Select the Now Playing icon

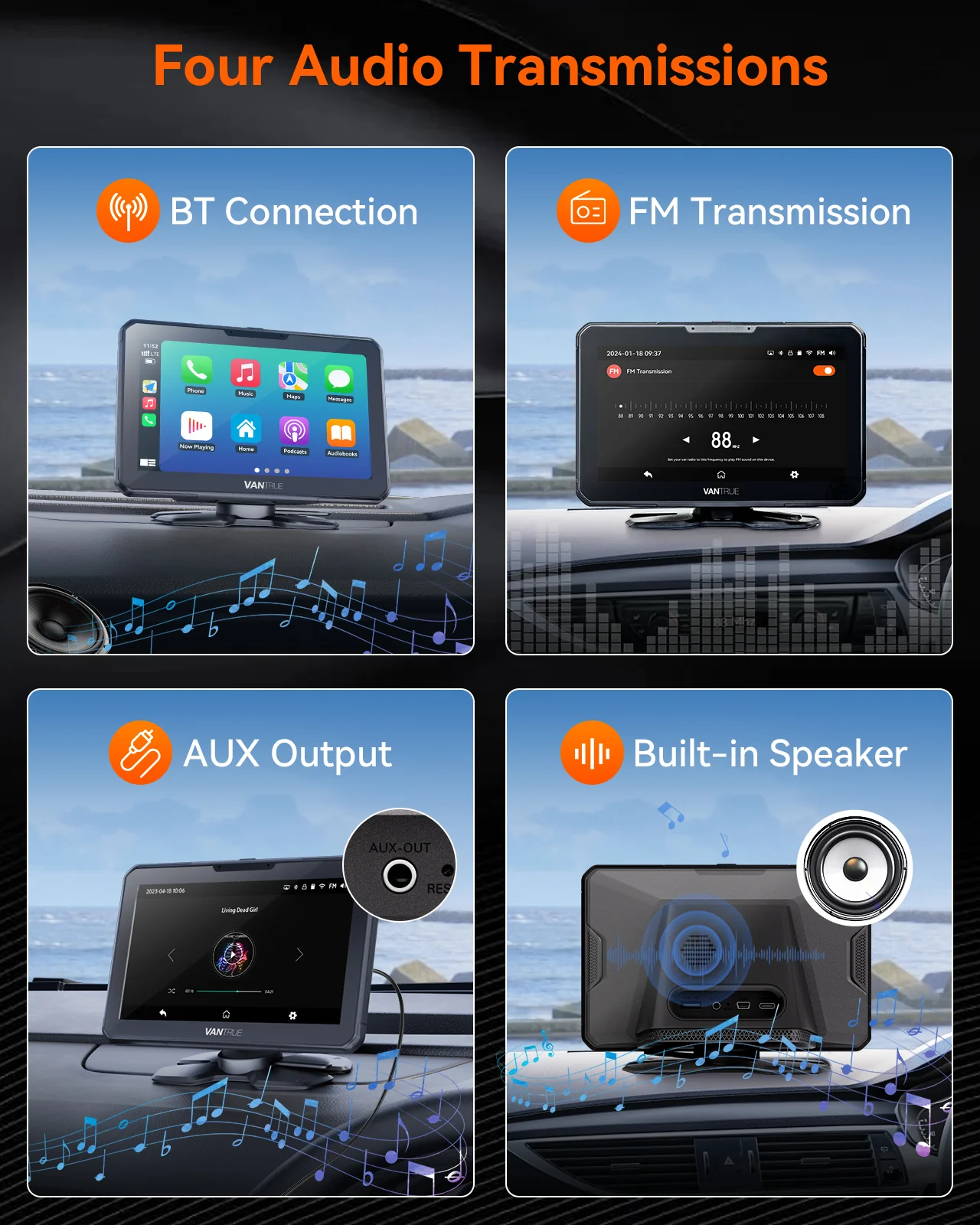[x=196, y=427]
